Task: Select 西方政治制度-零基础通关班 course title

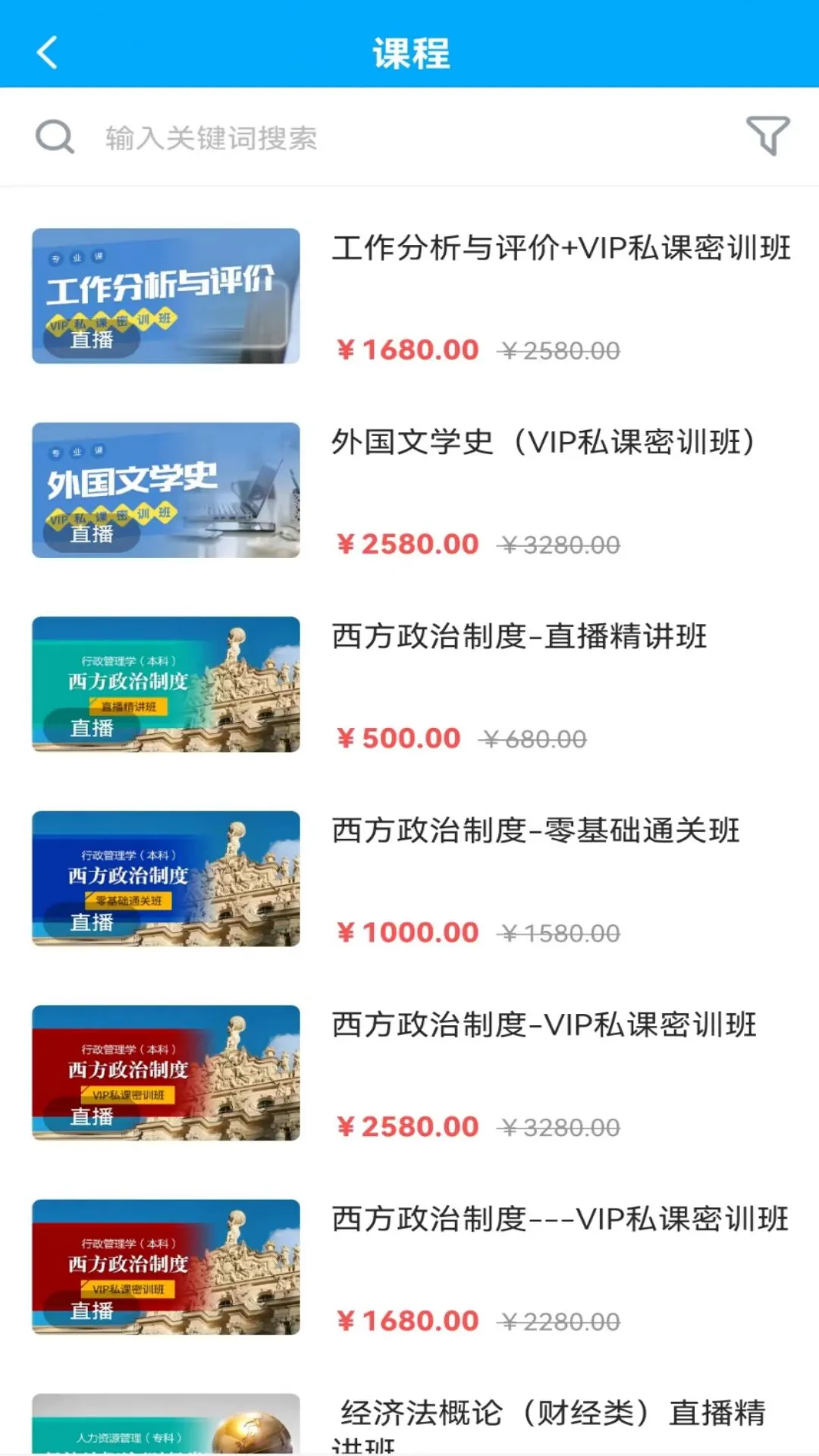Action: pos(536,831)
